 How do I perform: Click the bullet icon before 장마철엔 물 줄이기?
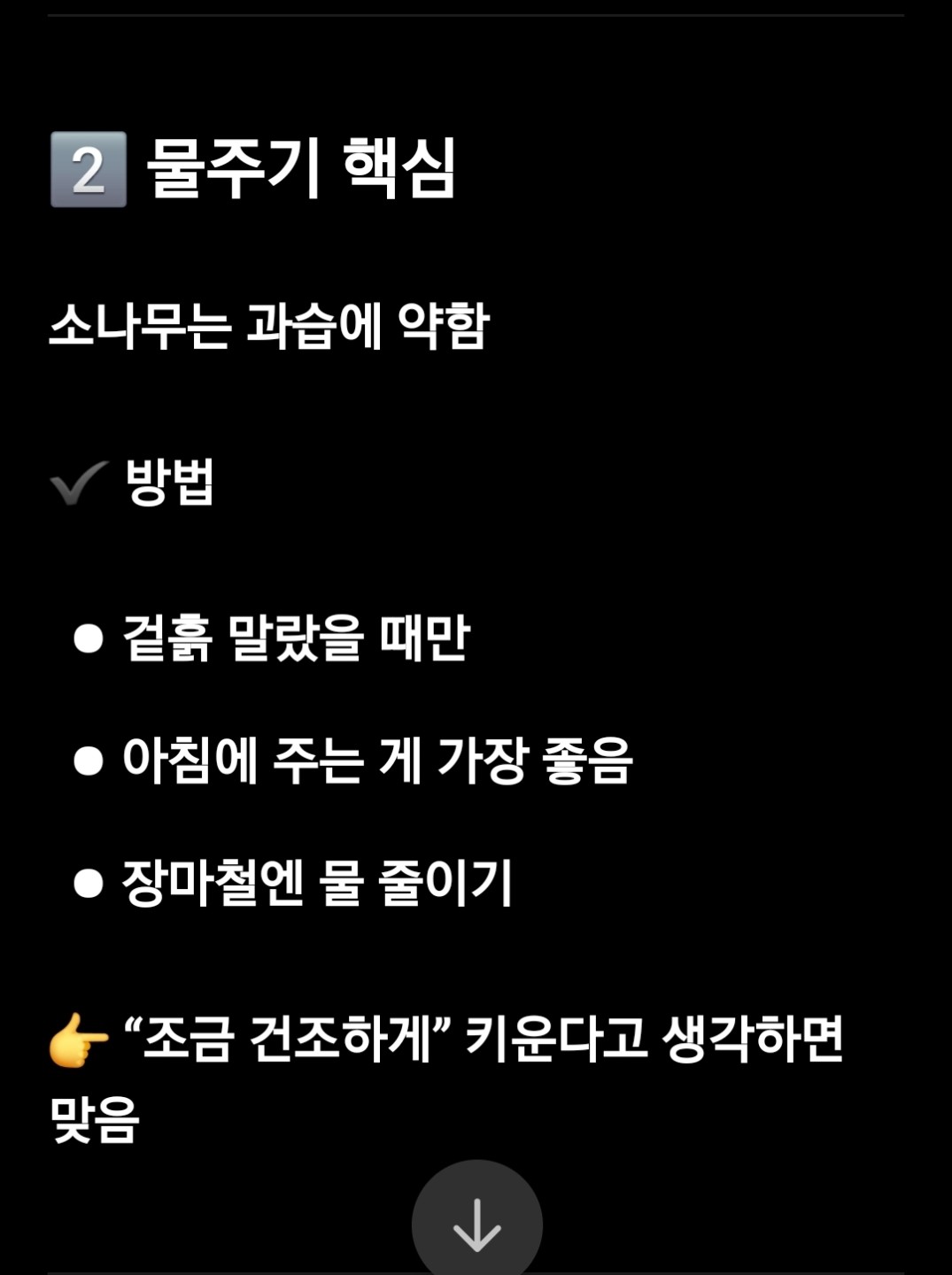(86, 881)
